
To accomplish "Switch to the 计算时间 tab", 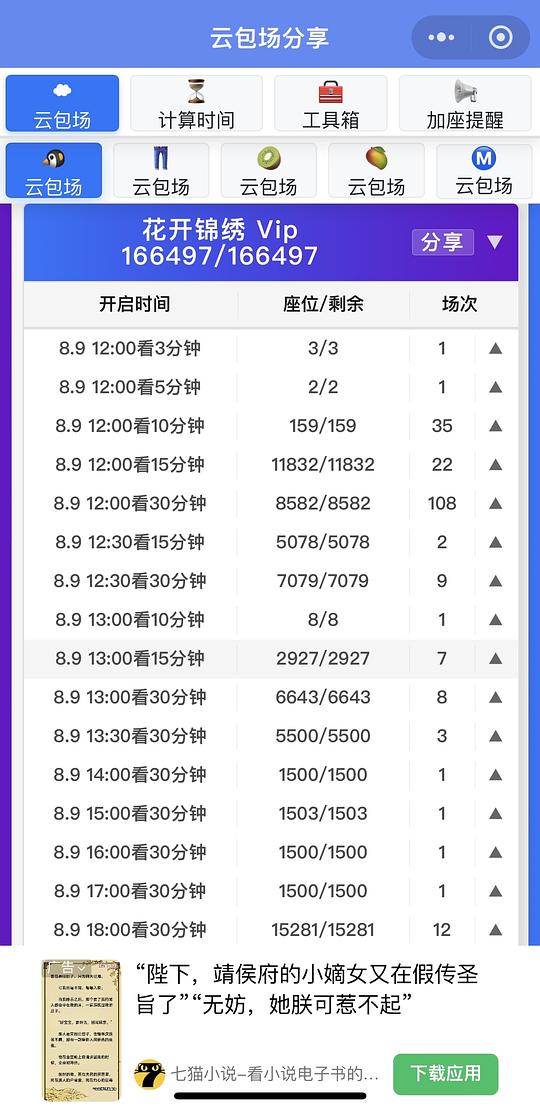I will pyautogui.click(x=196, y=103).
